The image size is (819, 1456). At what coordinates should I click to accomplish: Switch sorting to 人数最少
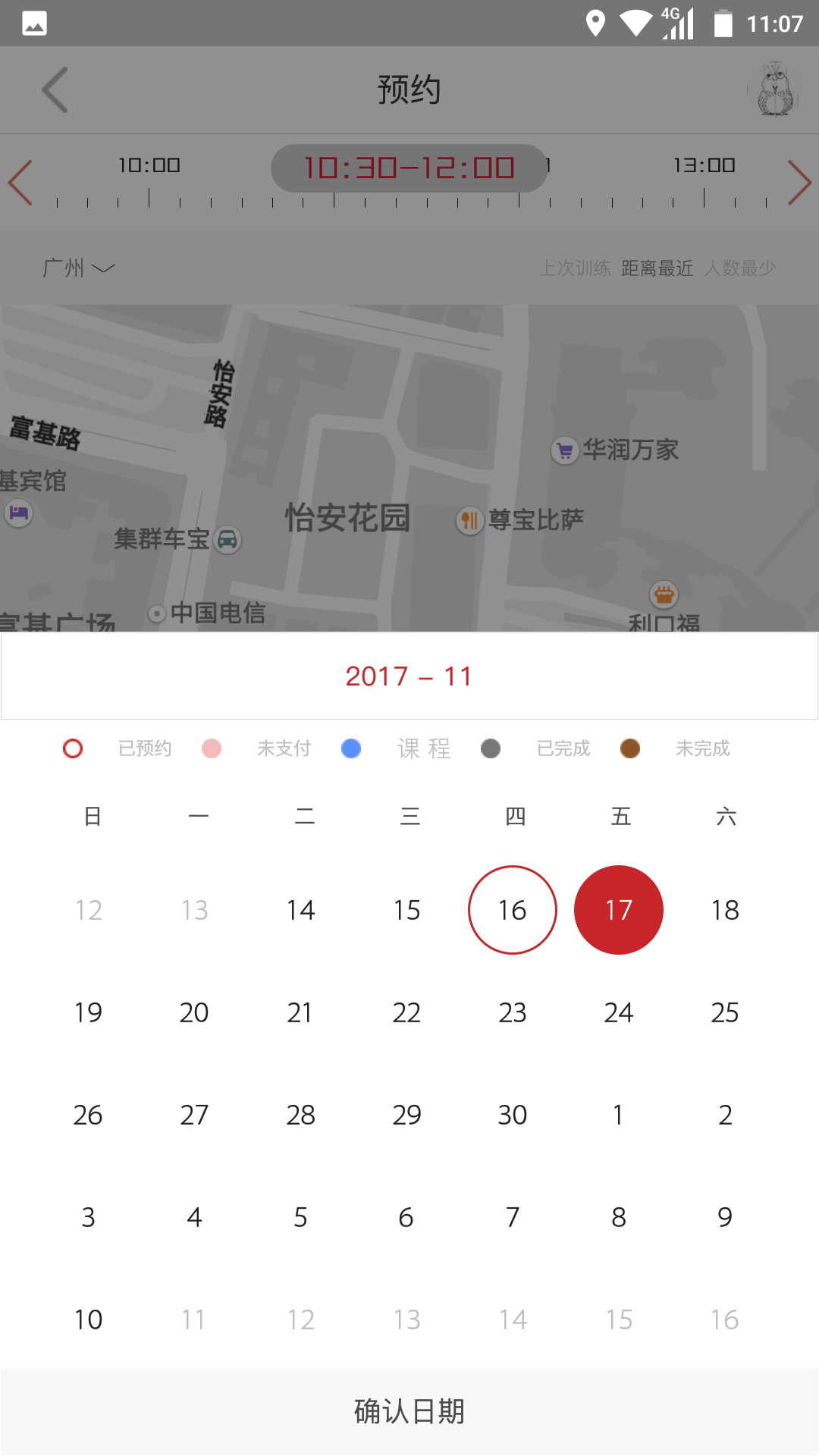741,268
